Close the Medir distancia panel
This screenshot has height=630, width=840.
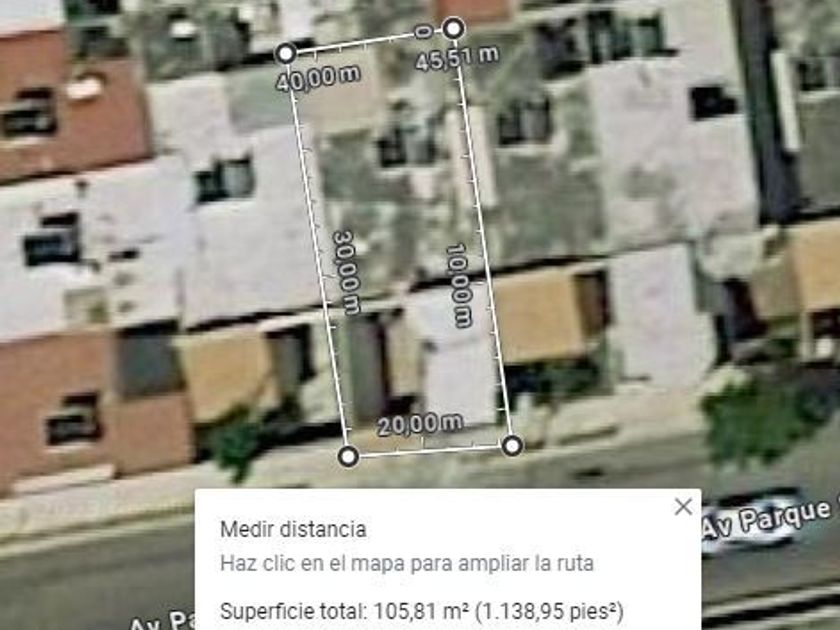[x=683, y=507]
